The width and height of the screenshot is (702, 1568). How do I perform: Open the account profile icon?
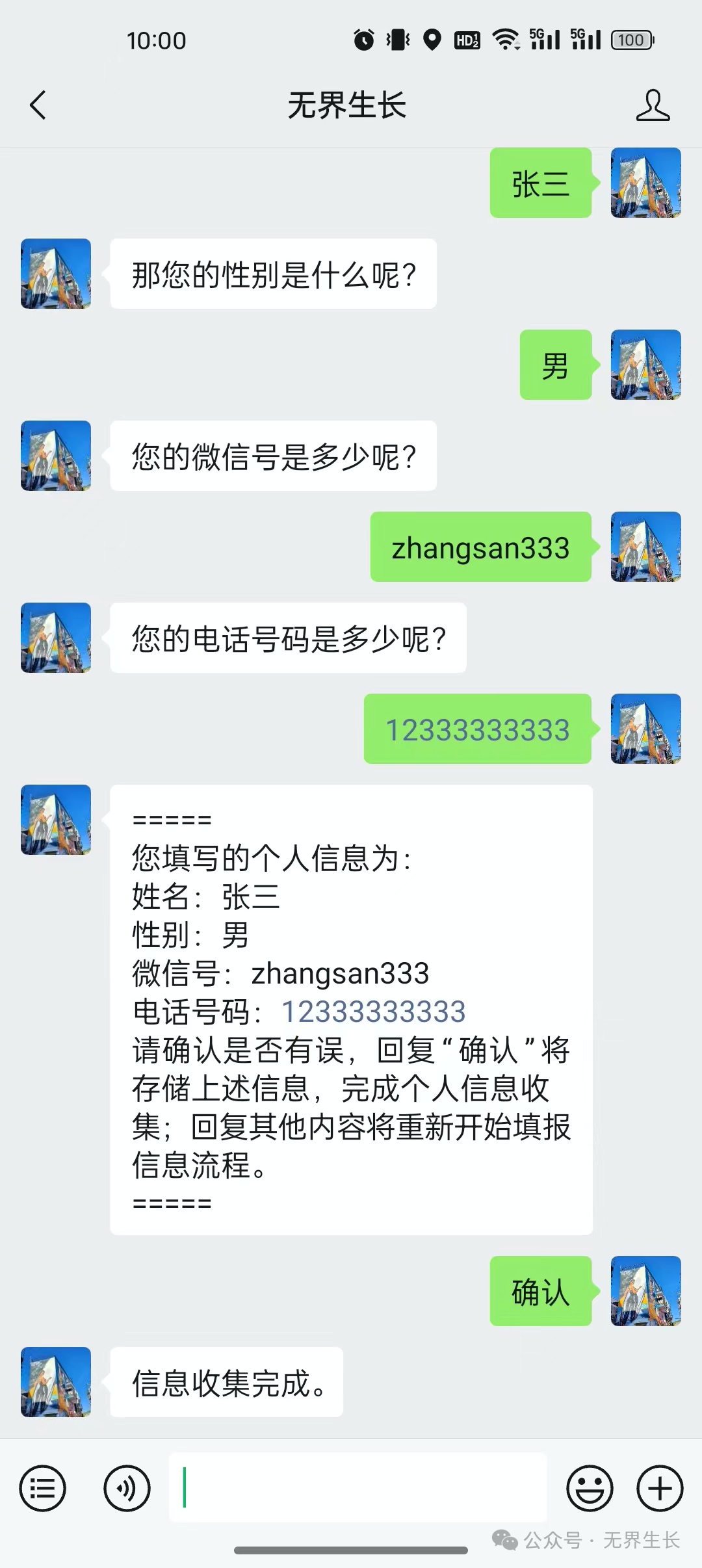pyautogui.click(x=653, y=106)
